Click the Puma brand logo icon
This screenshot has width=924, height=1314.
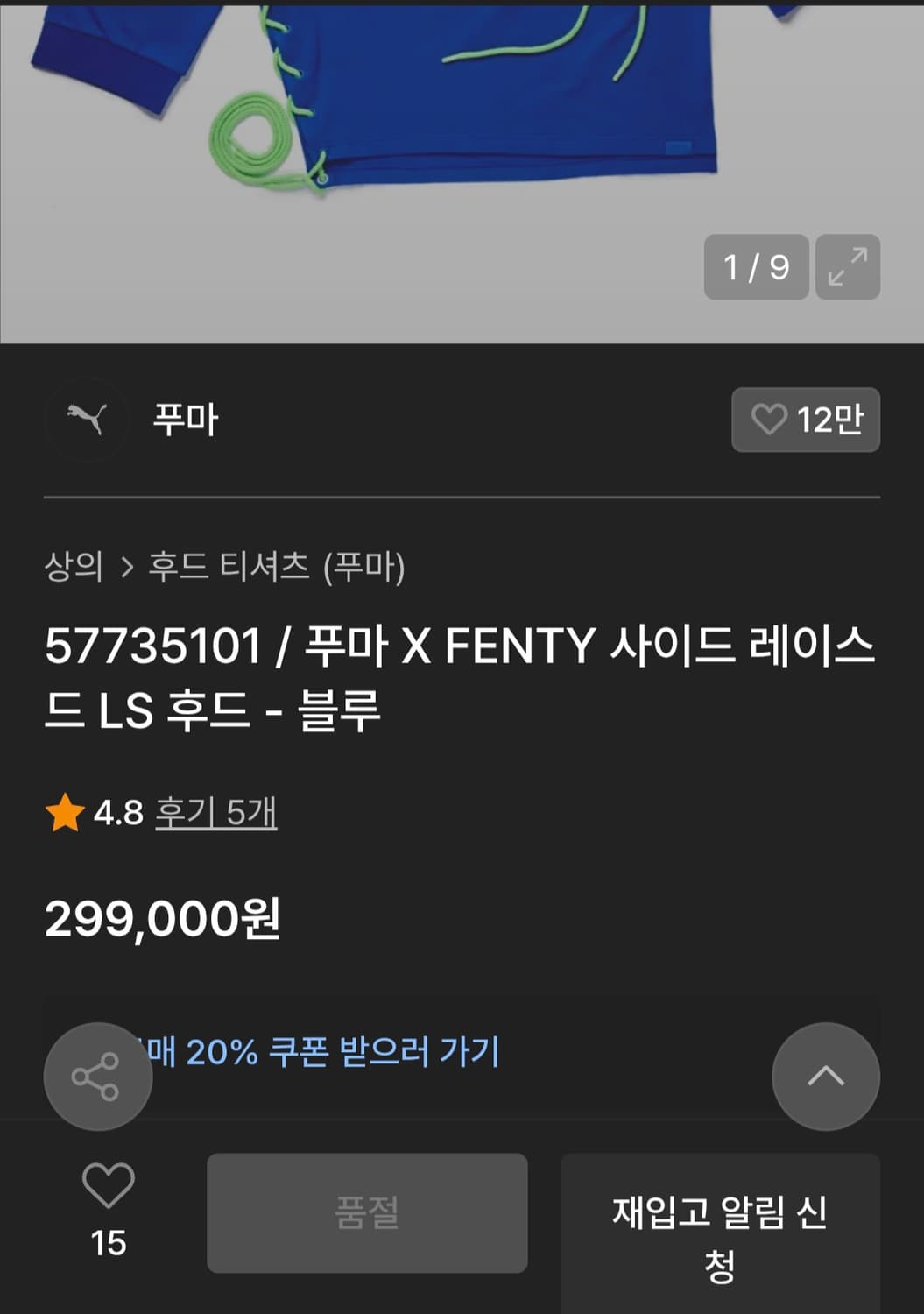[x=87, y=420]
